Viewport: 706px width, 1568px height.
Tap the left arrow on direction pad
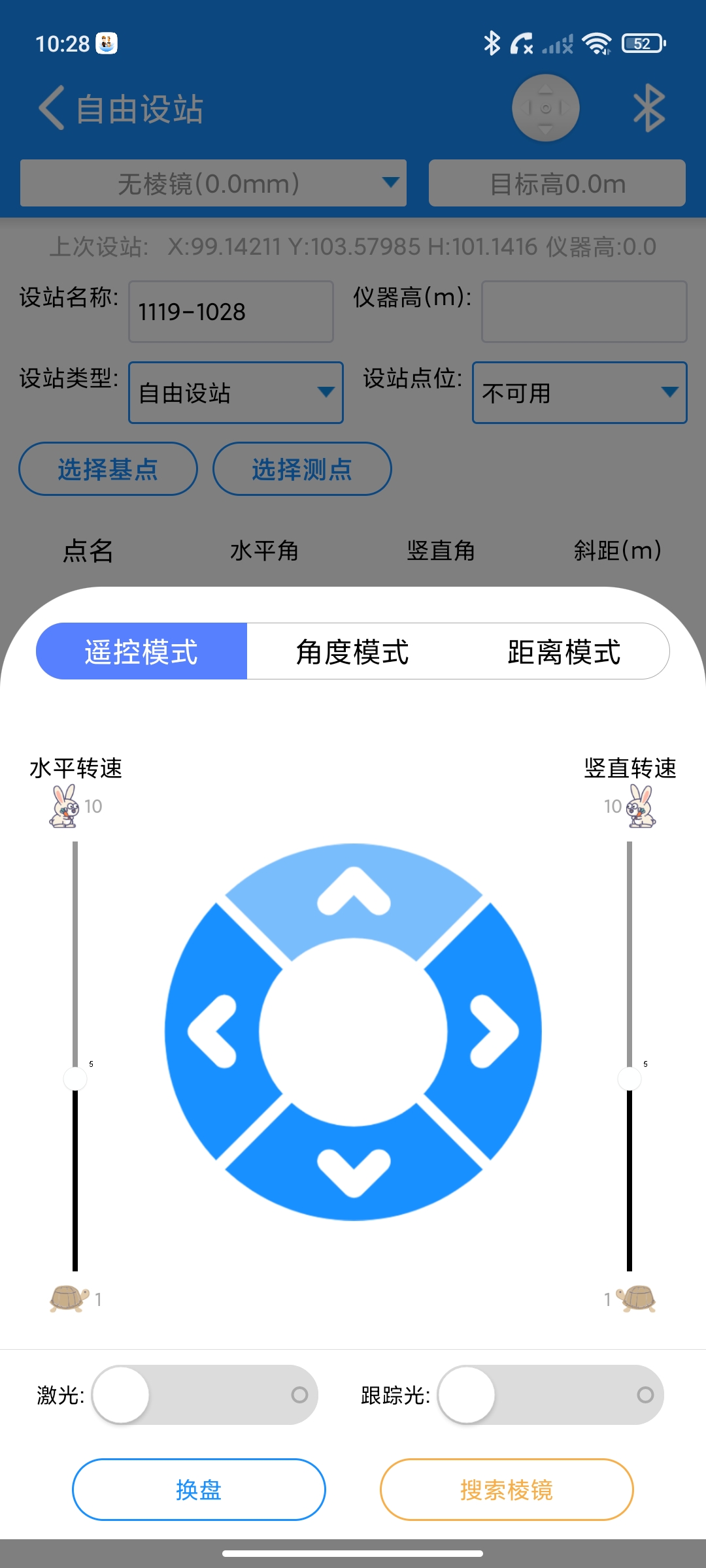click(x=212, y=1032)
